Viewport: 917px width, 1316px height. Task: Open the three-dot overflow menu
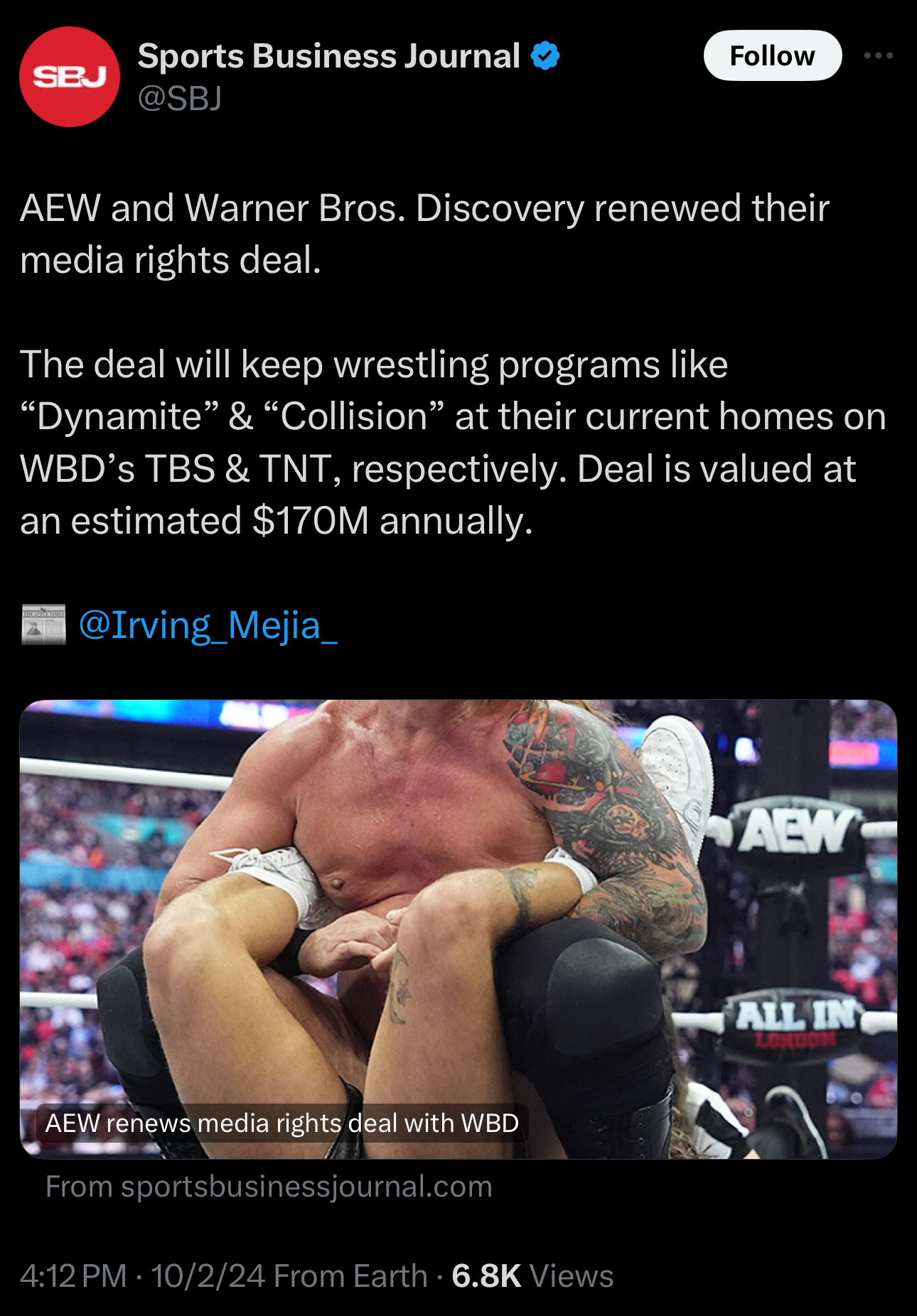pyautogui.click(x=878, y=55)
